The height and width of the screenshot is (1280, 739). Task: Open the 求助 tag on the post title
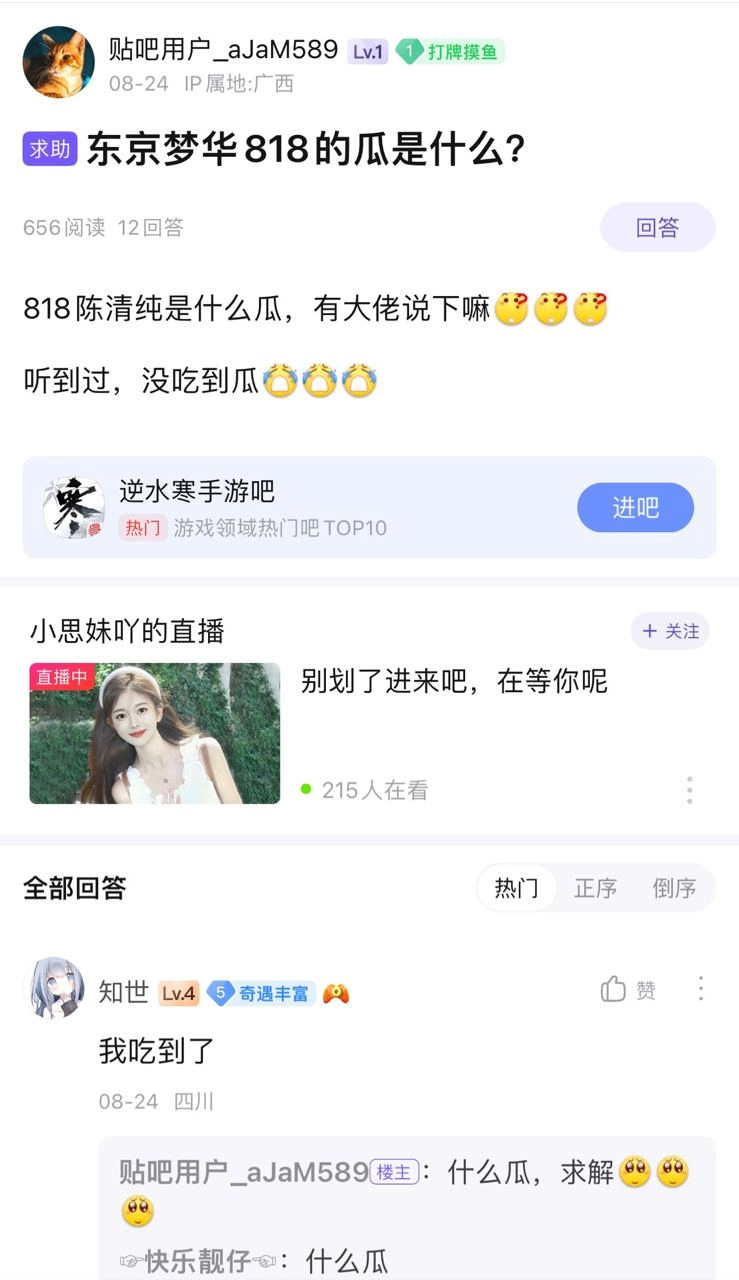50,150
